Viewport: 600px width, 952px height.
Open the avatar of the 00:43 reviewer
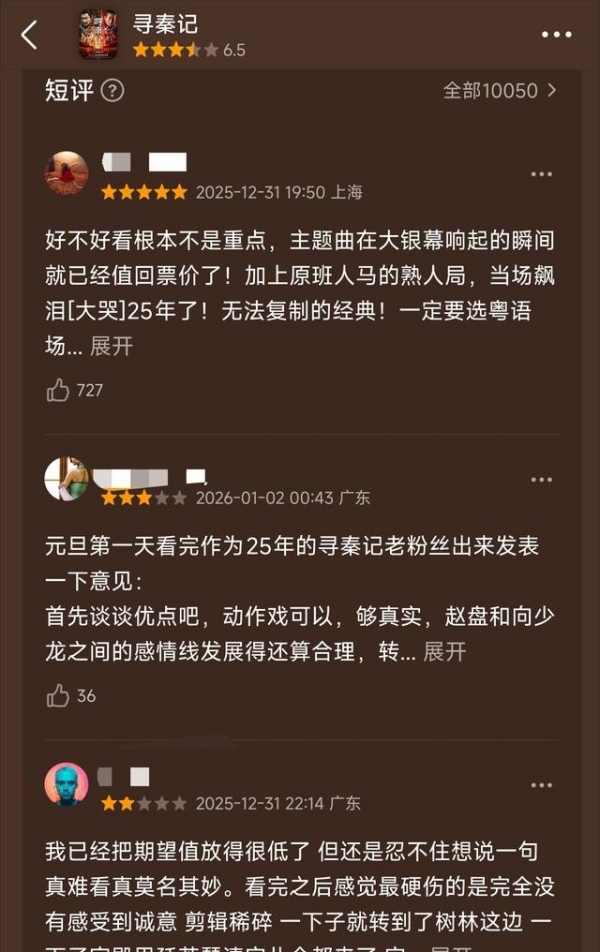click(x=67, y=479)
